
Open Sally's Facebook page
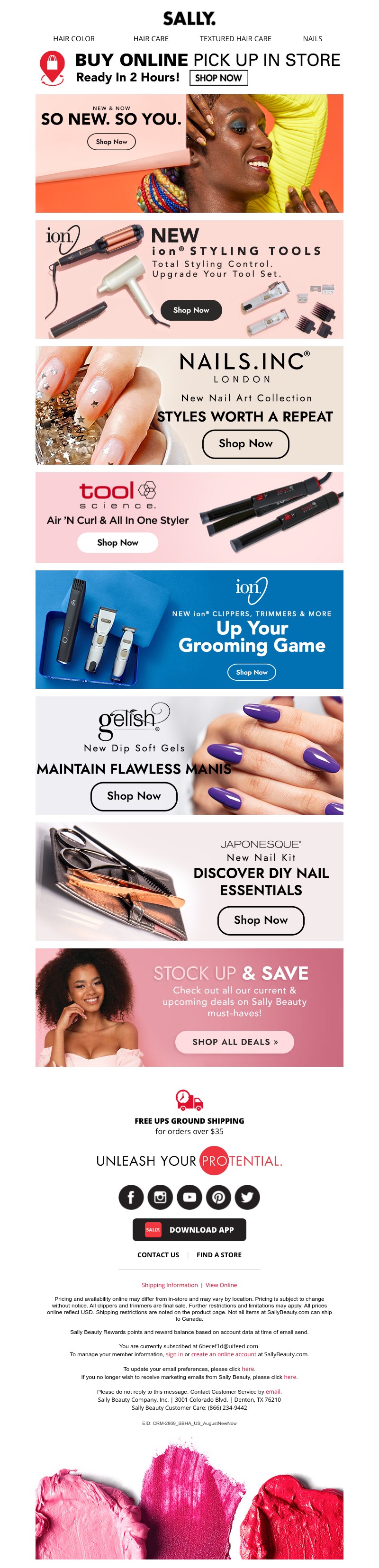(131, 1197)
